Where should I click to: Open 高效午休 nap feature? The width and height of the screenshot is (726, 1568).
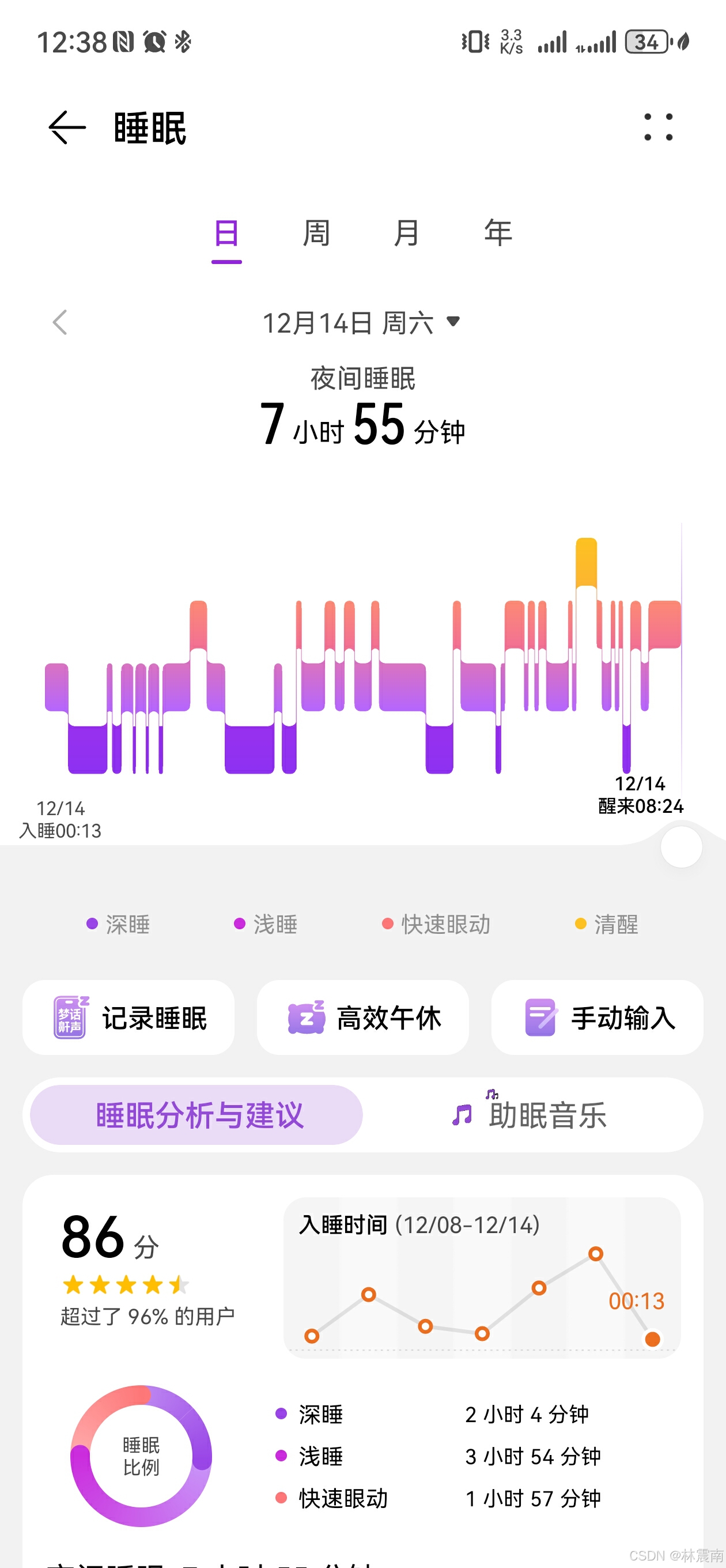click(362, 1017)
